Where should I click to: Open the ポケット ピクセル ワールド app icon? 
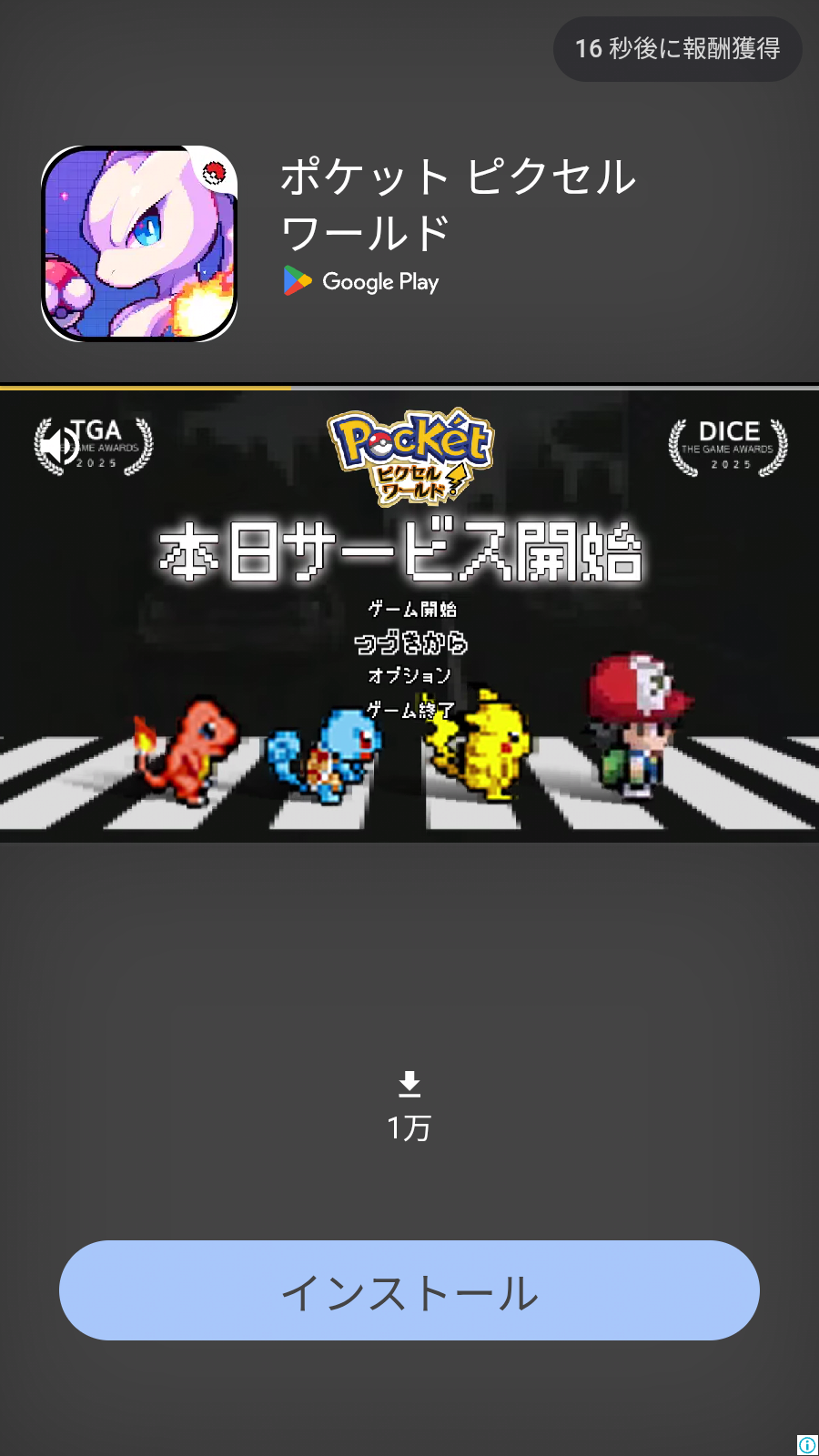point(139,244)
